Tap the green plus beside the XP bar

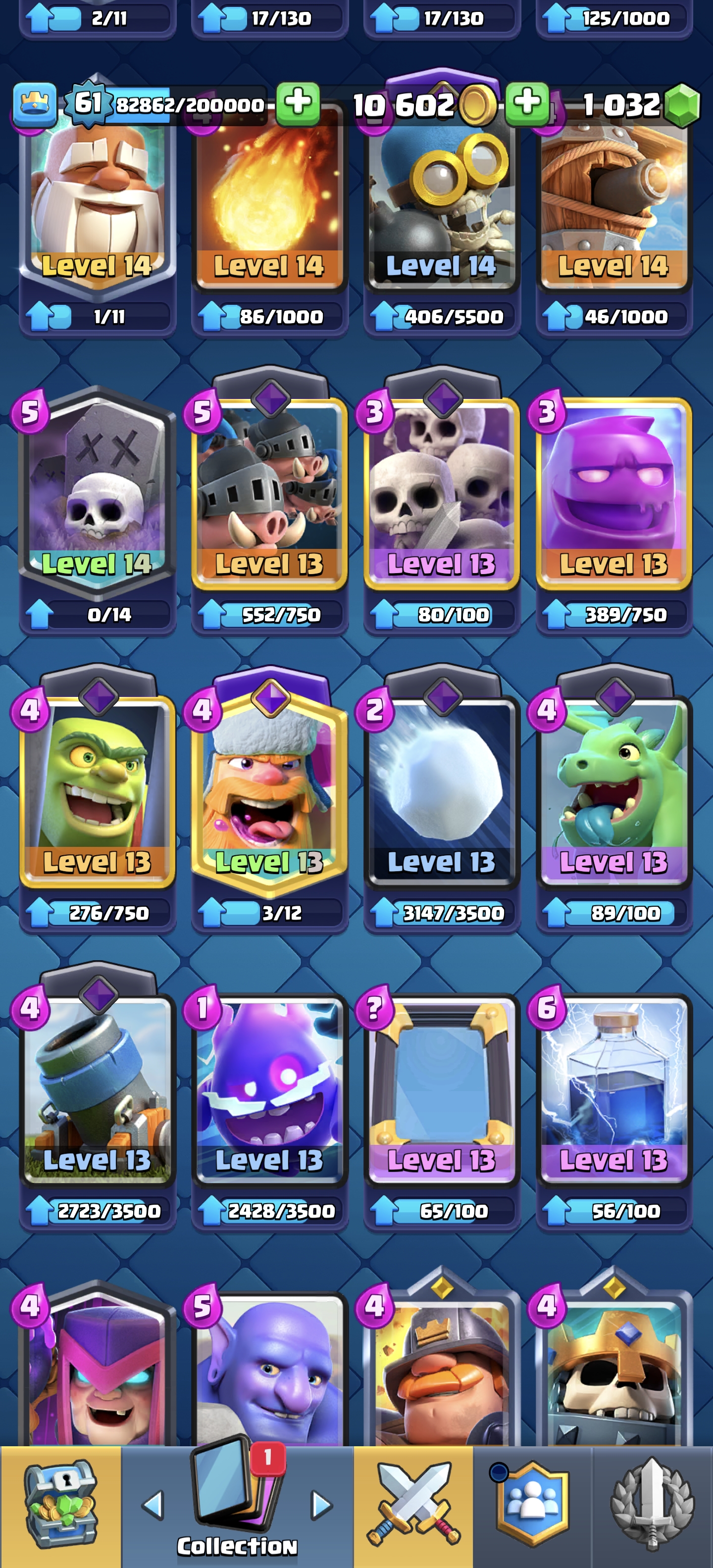click(299, 103)
